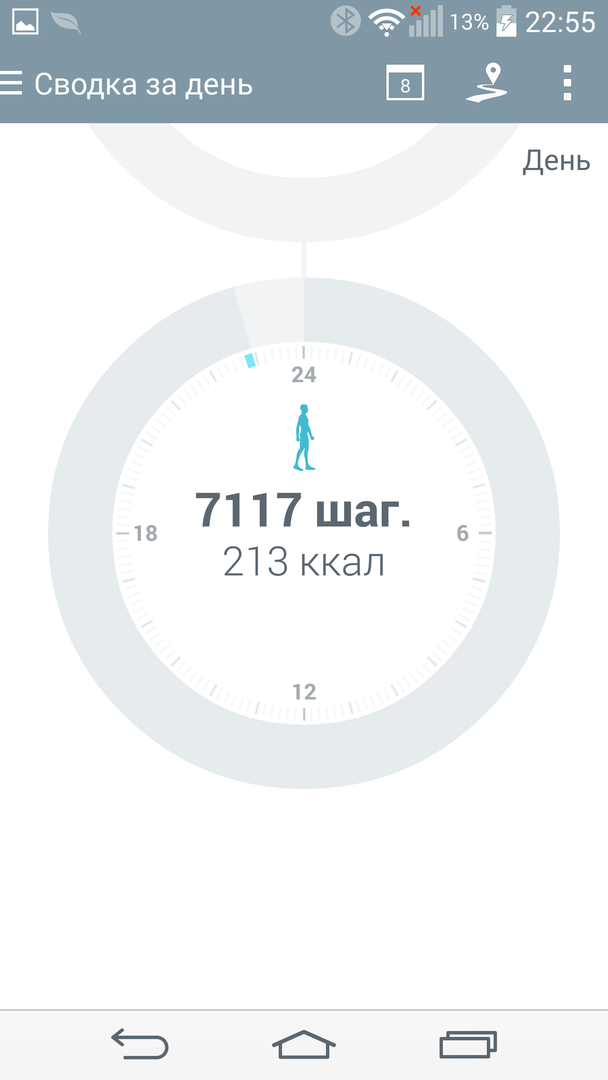Open the calendar date picker

click(x=405, y=83)
